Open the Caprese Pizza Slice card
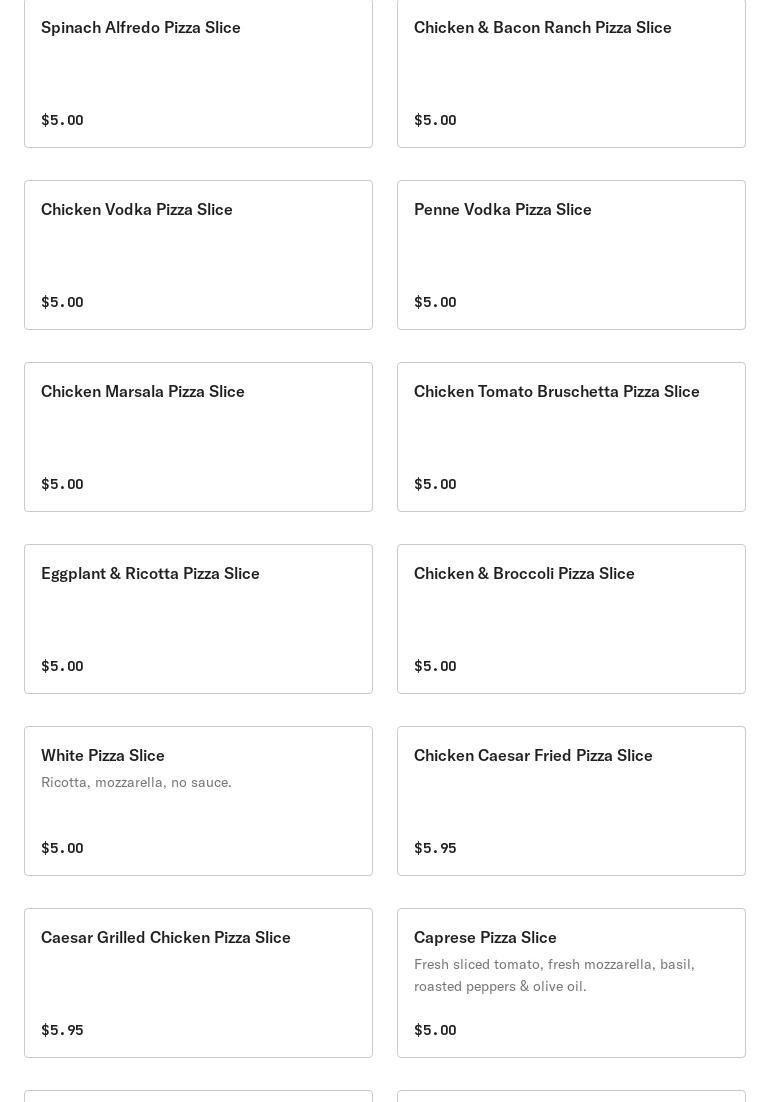Viewport: 770px width, 1102px height. point(571,982)
